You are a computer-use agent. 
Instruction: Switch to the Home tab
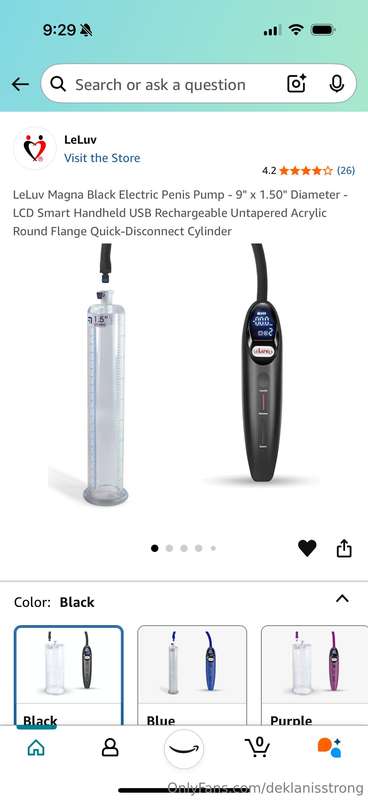tap(36, 748)
